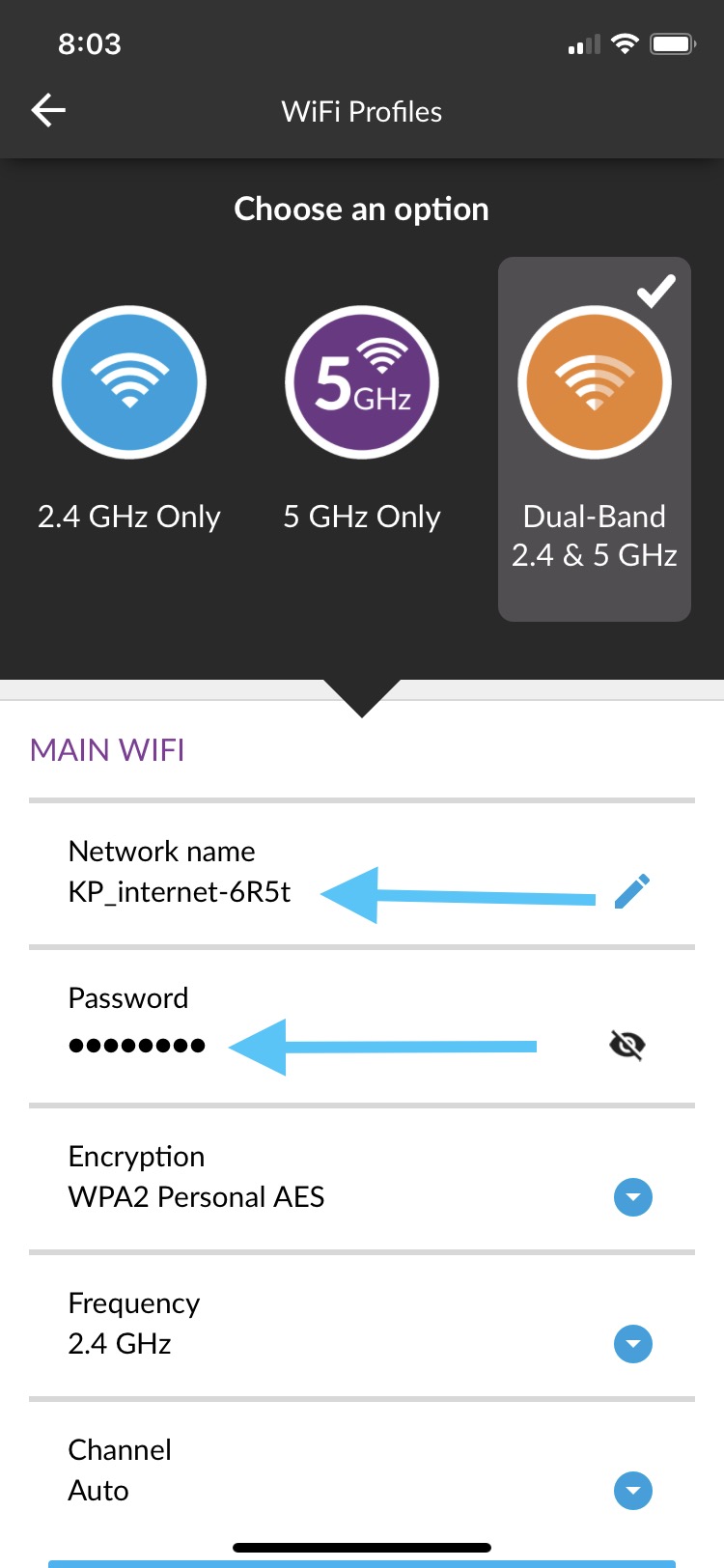Expand the Channel dropdown
This screenshot has height=1568, width=724.
click(x=633, y=1491)
